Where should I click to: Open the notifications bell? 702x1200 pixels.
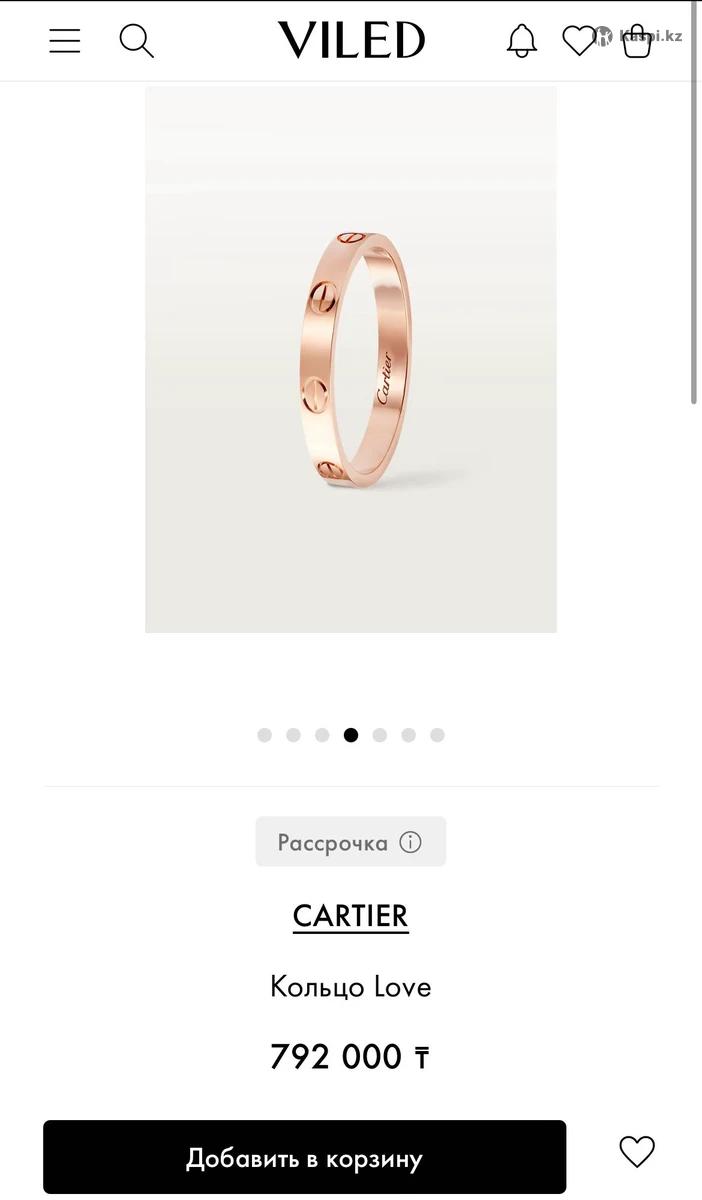522,40
